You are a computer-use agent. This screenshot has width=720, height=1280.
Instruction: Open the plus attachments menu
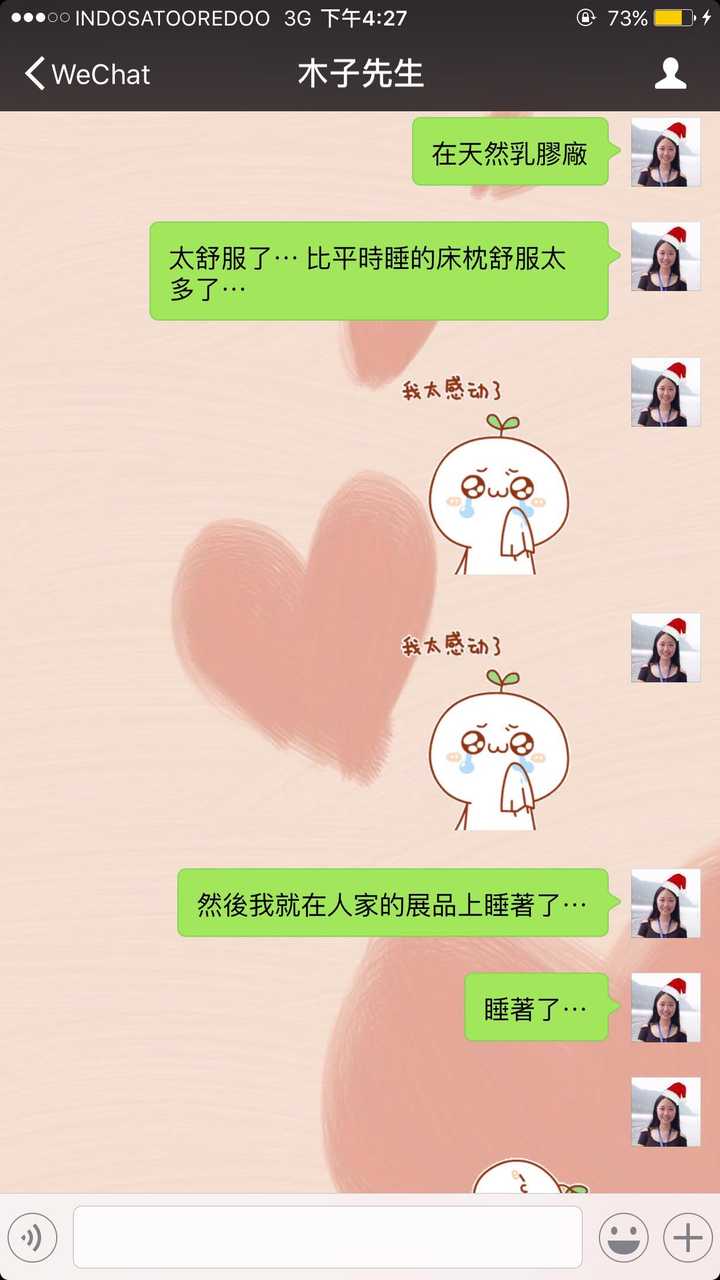[688, 1237]
